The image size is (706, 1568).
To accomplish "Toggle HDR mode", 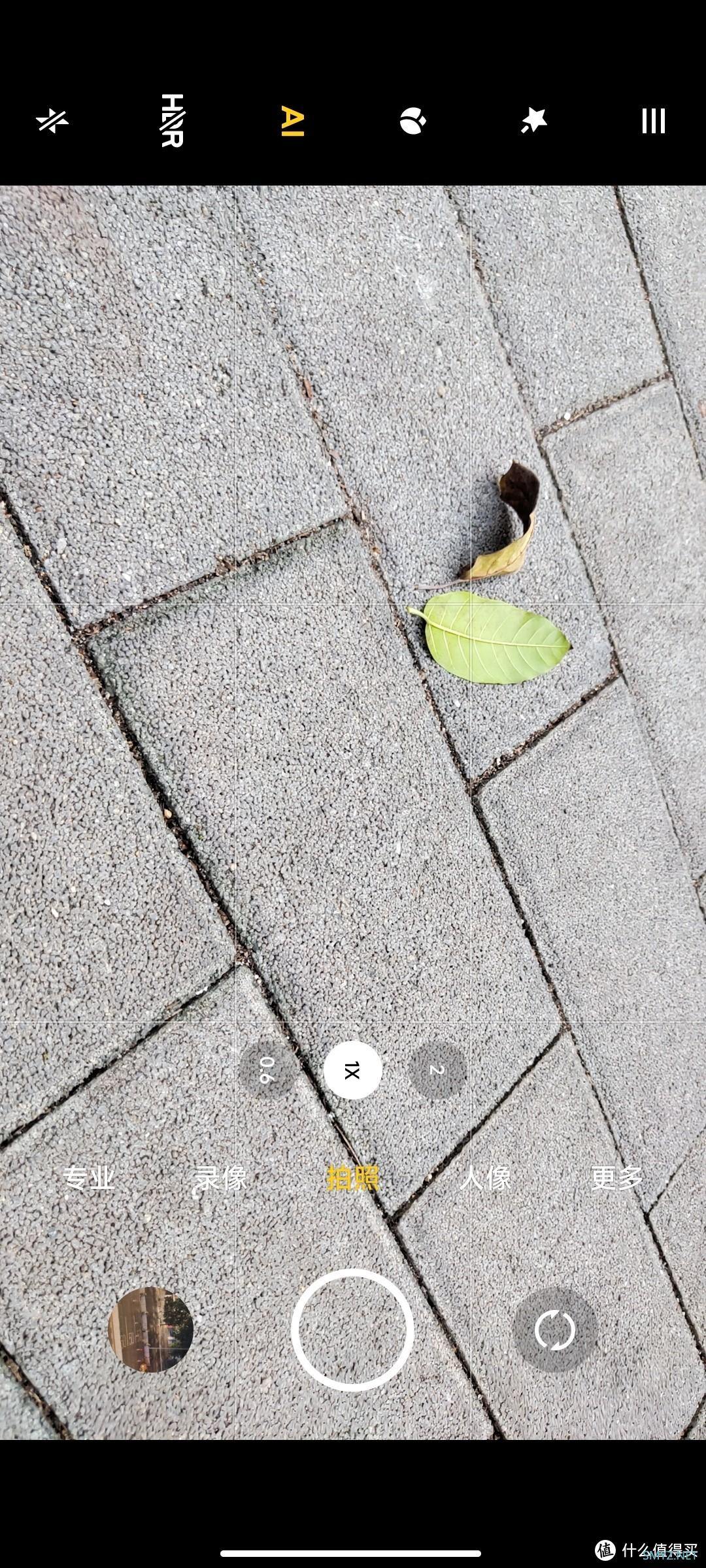I will click(x=172, y=121).
